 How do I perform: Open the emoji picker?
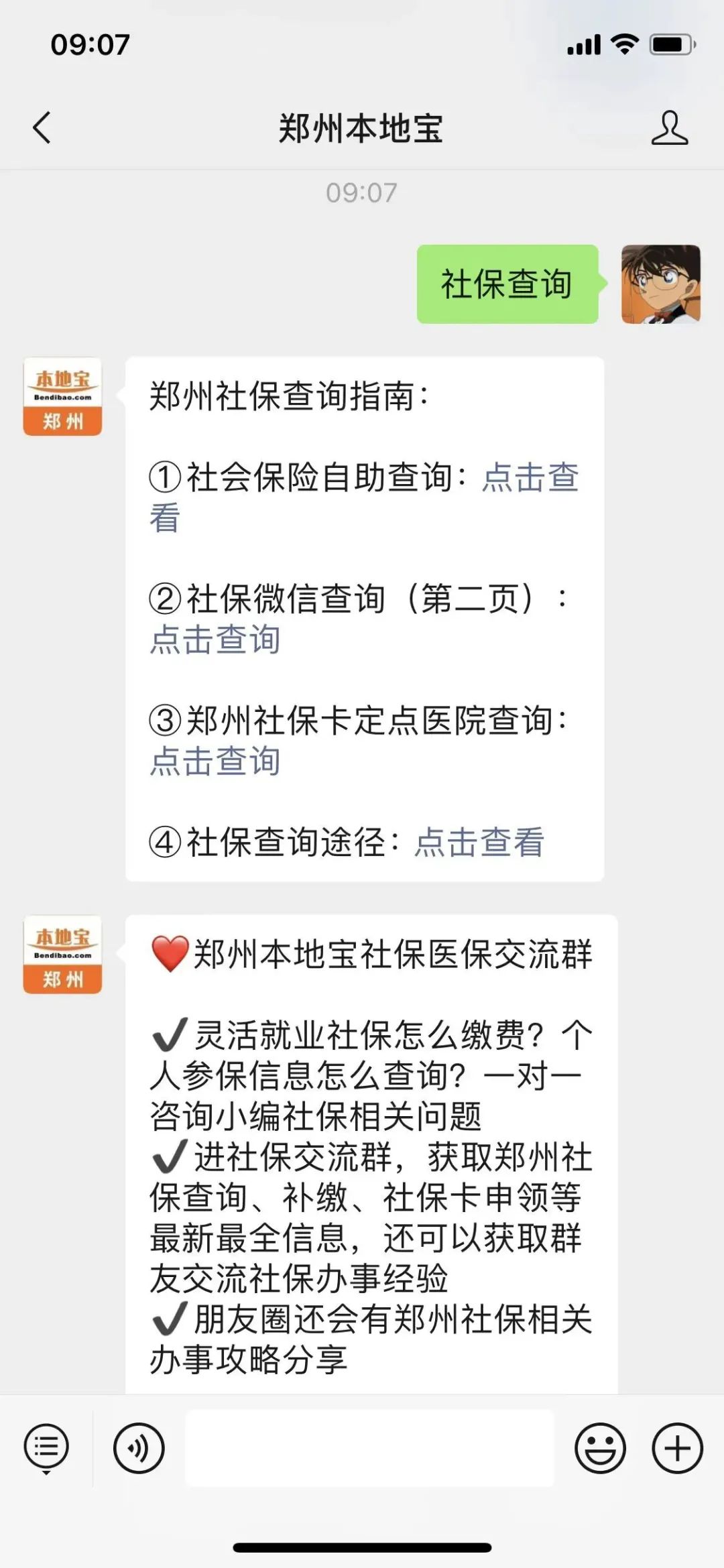click(x=600, y=1448)
